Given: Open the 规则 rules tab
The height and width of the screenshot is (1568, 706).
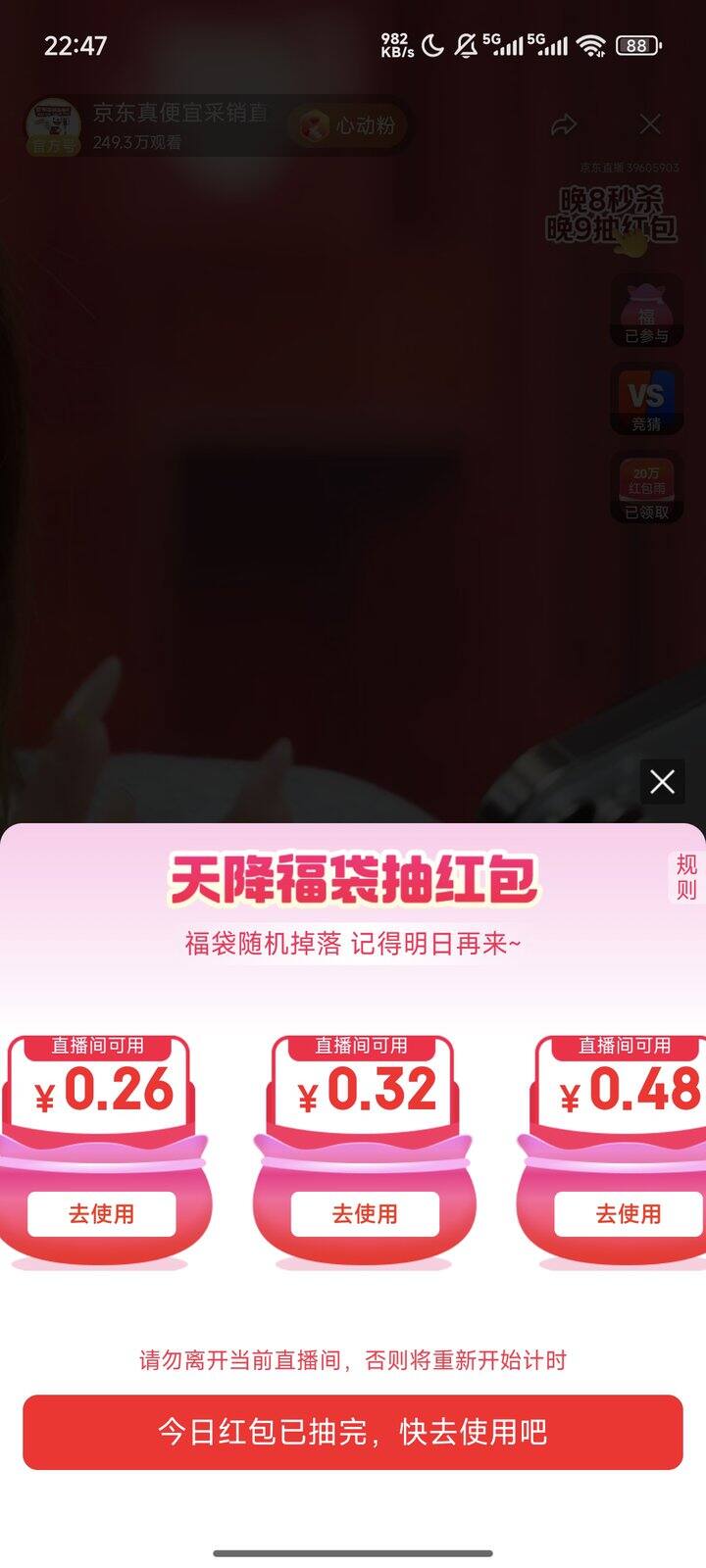Looking at the screenshot, I should click(686, 877).
